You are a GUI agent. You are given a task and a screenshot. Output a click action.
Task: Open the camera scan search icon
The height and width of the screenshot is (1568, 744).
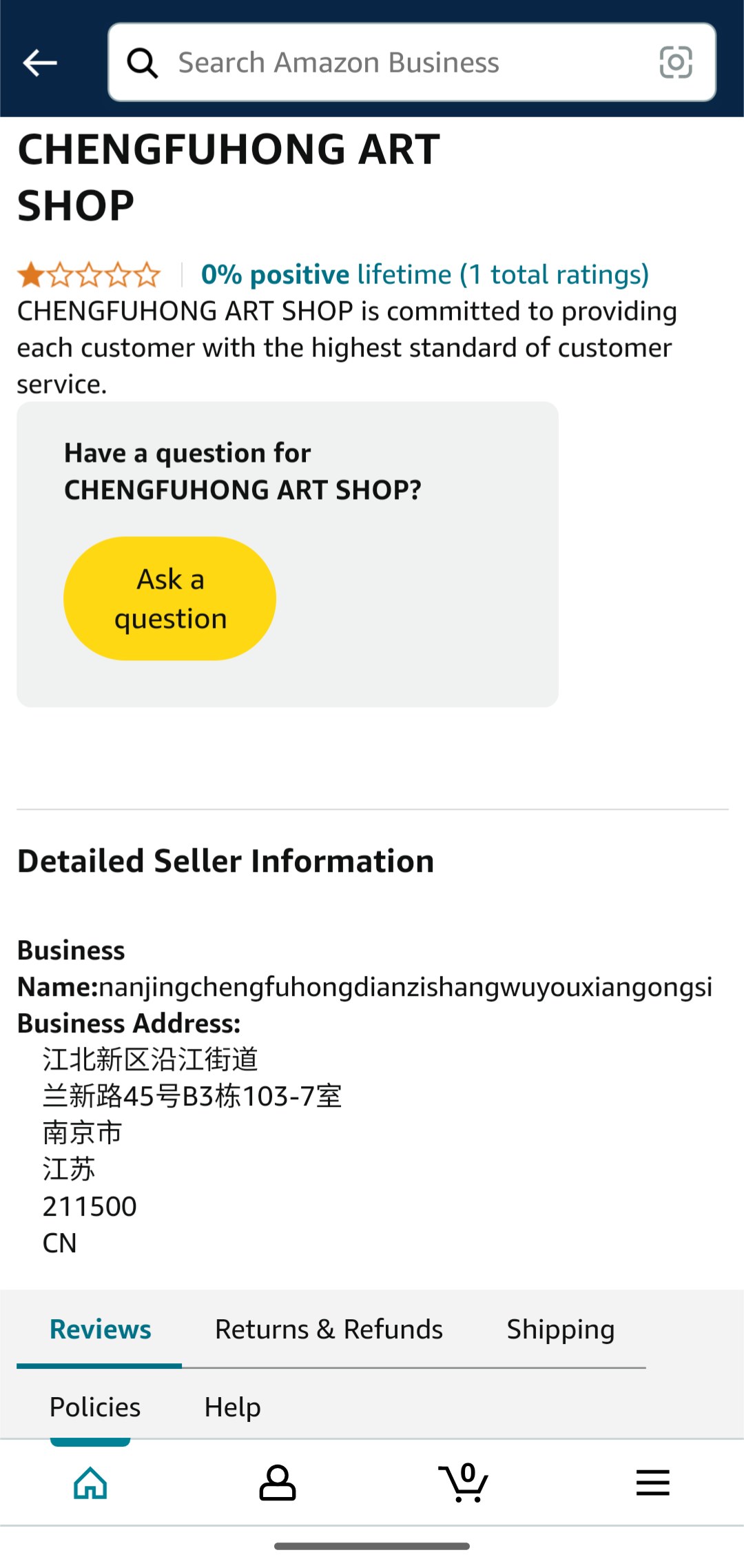(x=675, y=63)
